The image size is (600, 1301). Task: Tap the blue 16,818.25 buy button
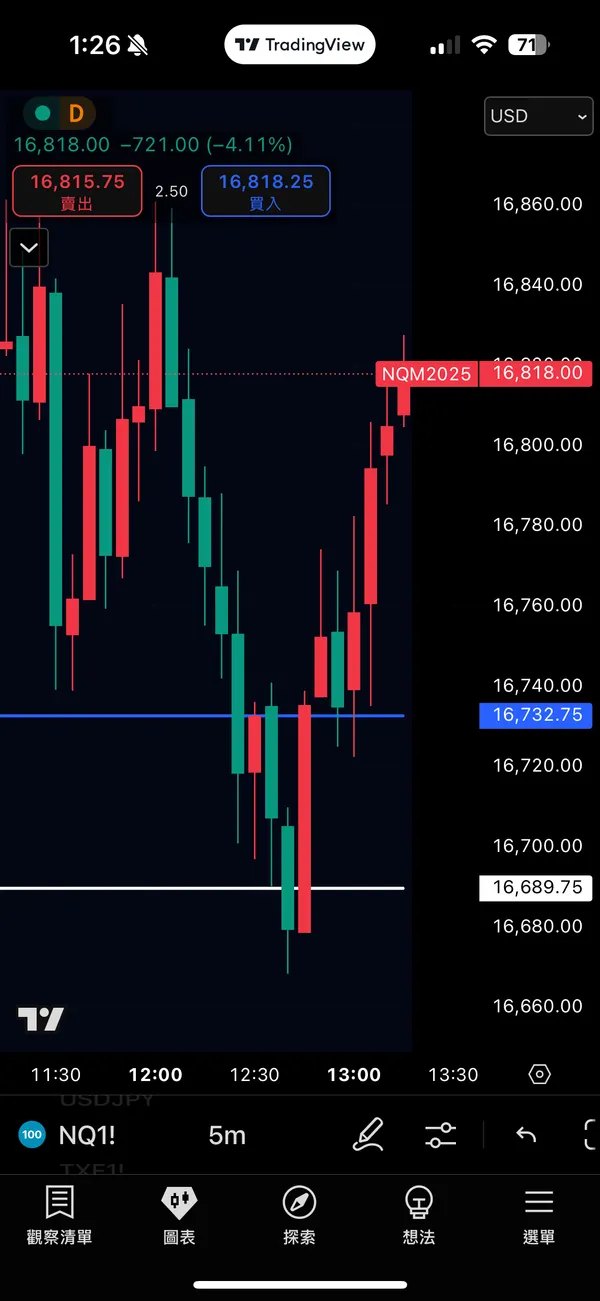point(265,191)
